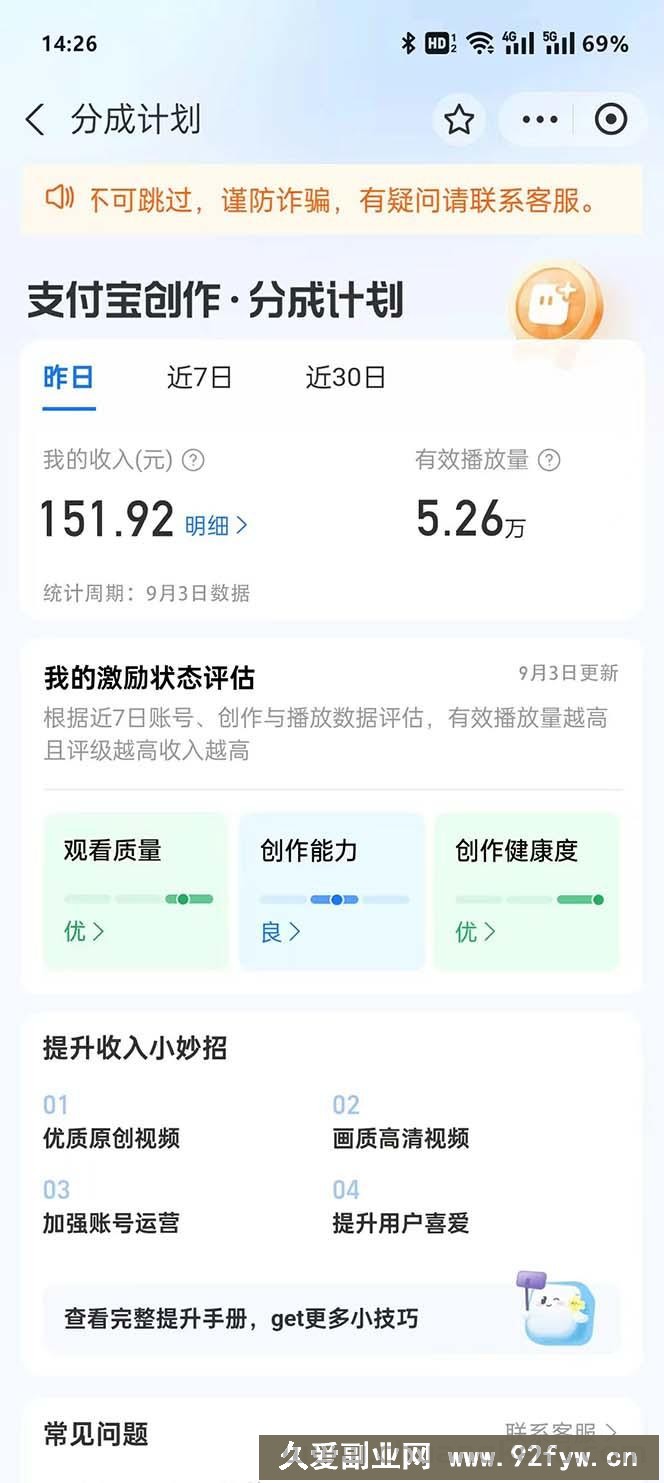Open 明细 income details link
The image size is (664, 1483).
(x=216, y=526)
